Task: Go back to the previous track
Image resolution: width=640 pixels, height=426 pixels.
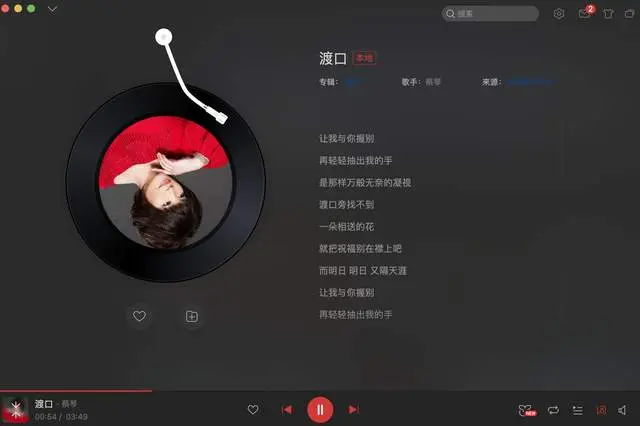Action: (287, 409)
